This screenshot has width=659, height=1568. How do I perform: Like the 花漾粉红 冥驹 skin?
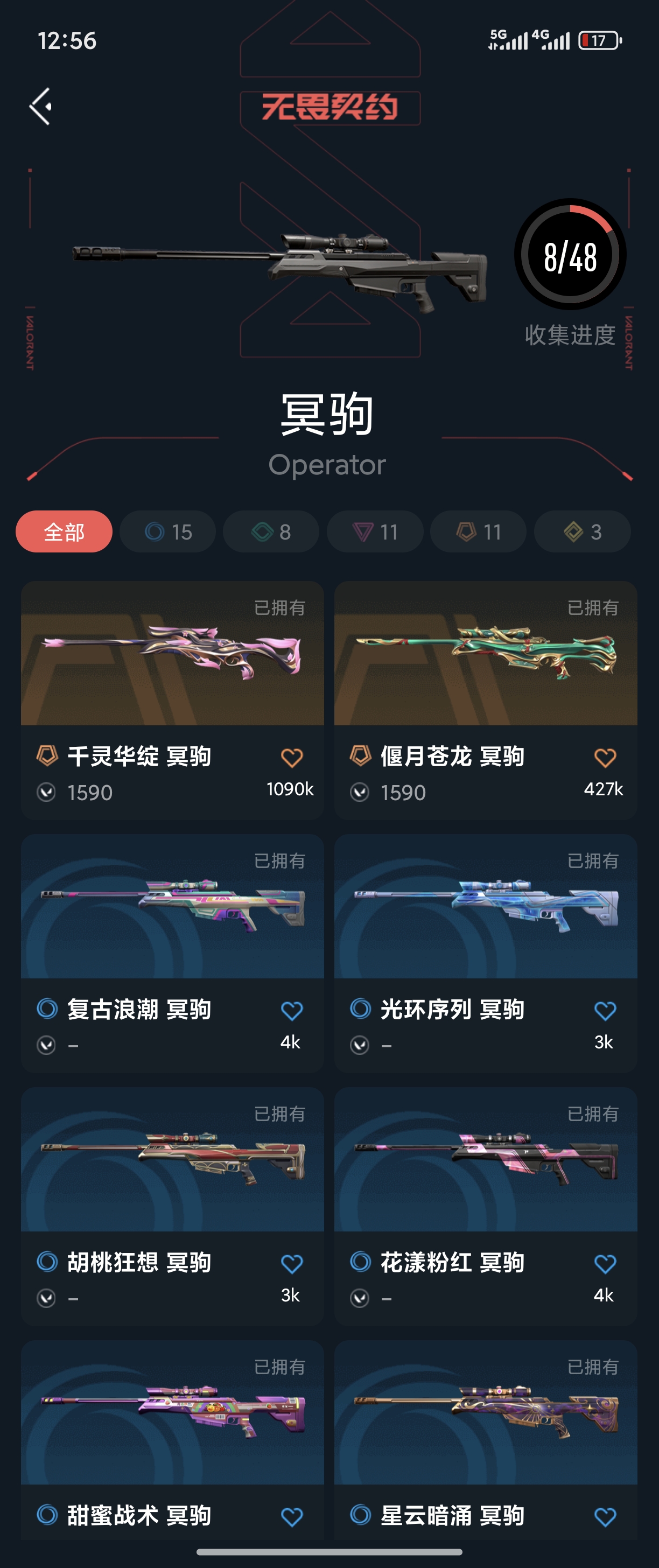click(x=605, y=1264)
